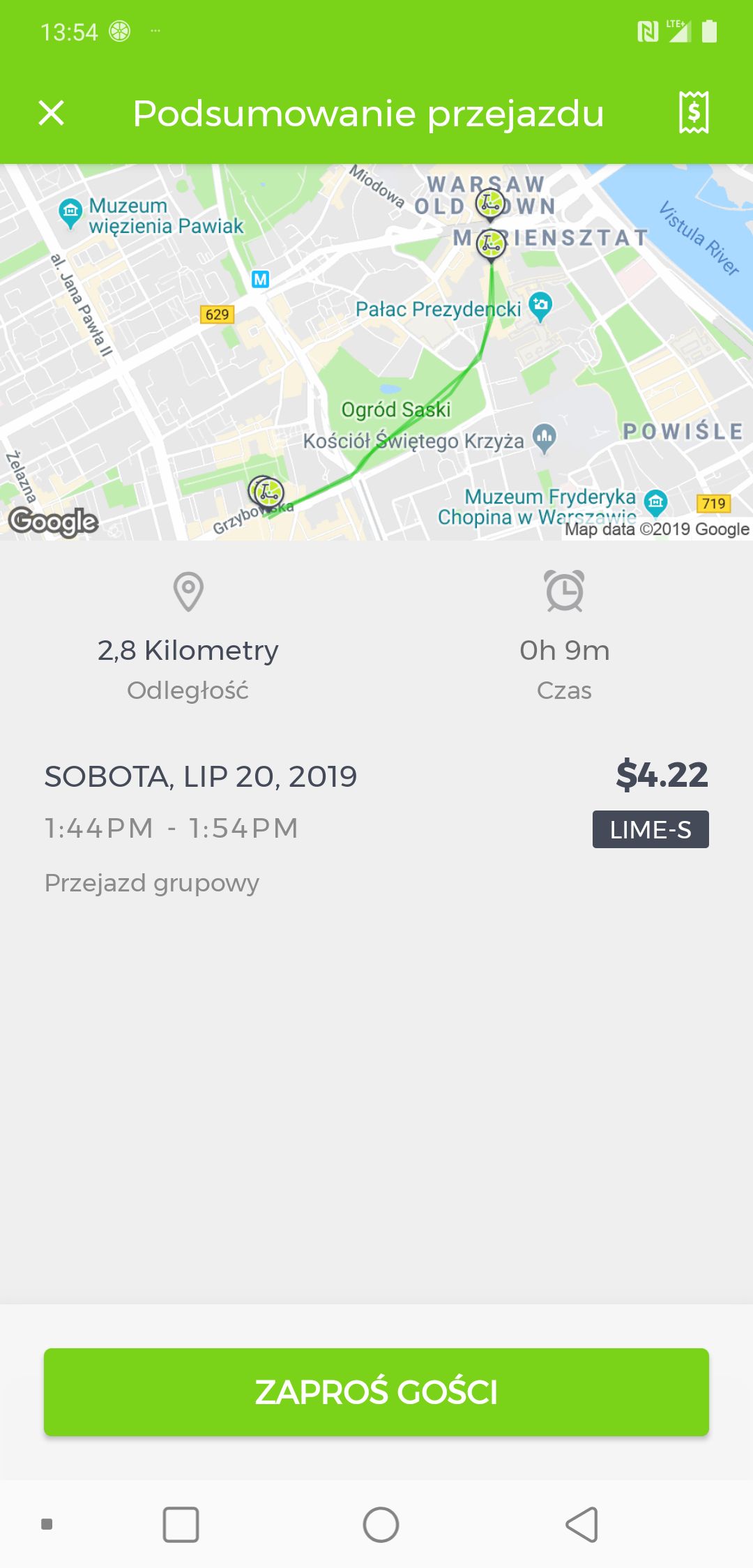The height and width of the screenshot is (1568, 753).
Task: Go back with system back button
Action: click(581, 1524)
